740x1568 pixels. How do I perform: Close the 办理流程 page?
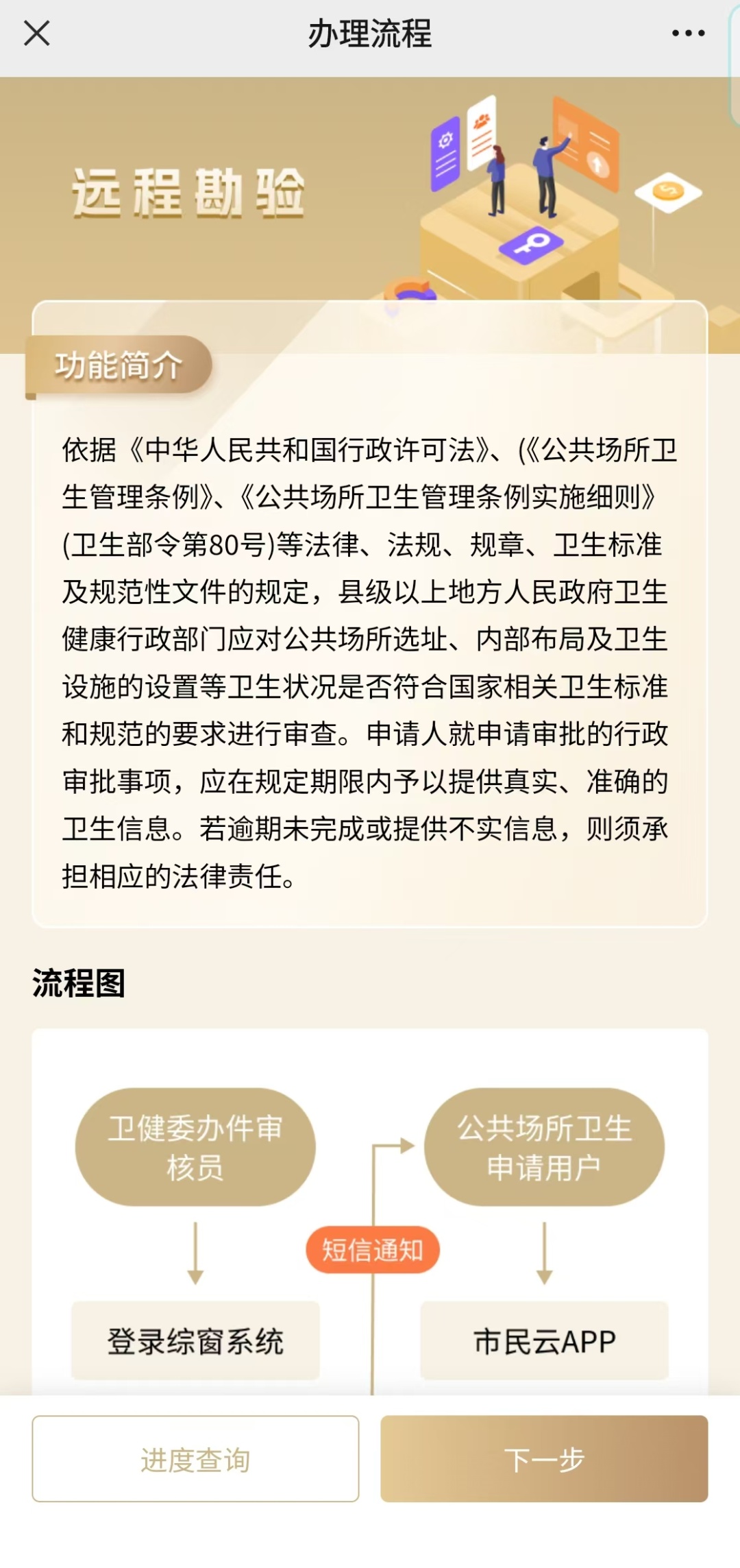click(36, 33)
